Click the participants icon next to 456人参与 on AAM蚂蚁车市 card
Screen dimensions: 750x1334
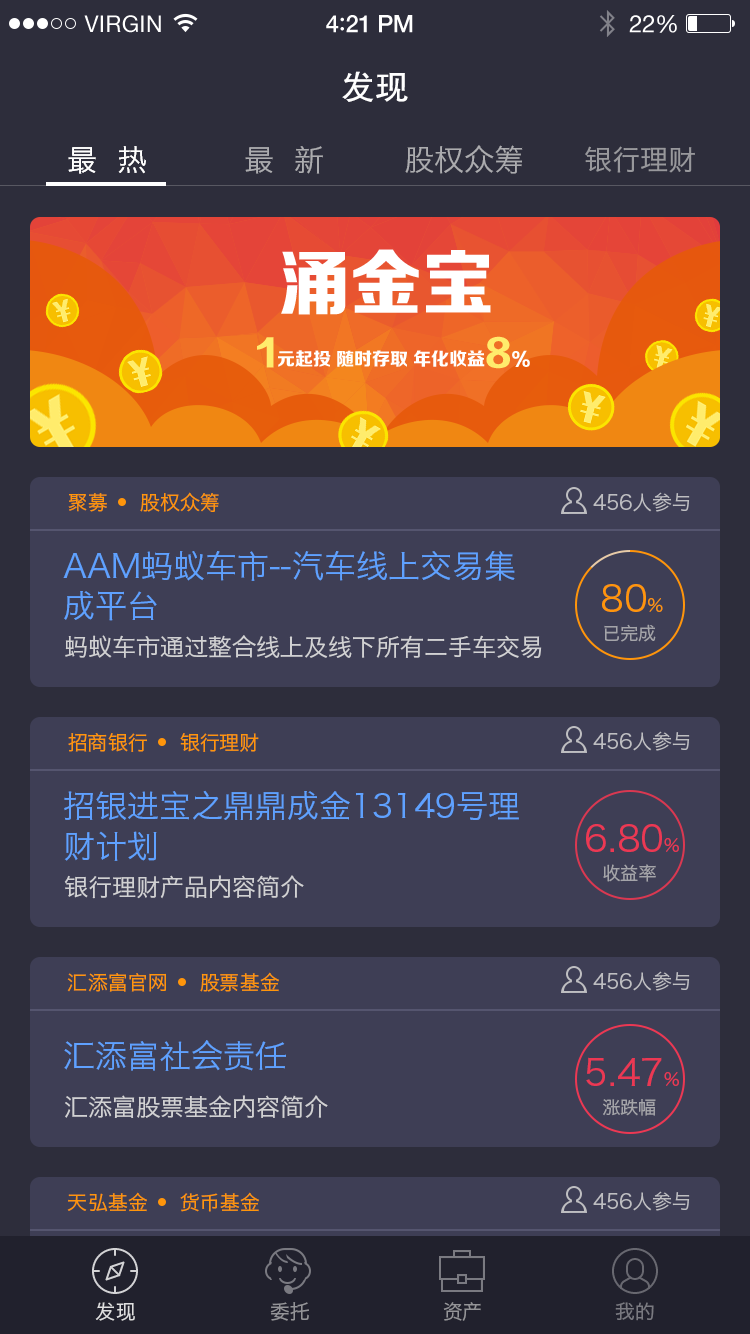pos(572,502)
